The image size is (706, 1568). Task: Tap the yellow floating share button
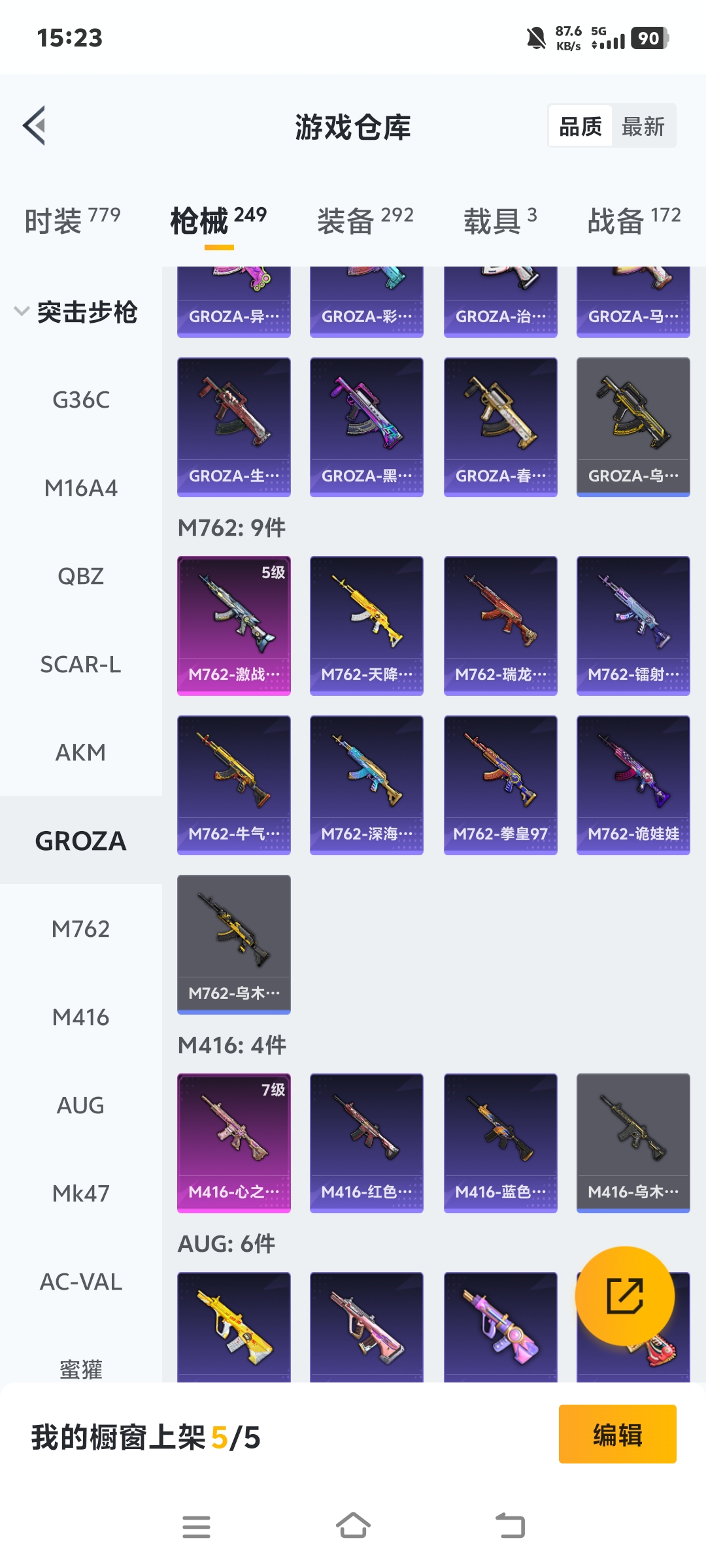[624, 1296]
